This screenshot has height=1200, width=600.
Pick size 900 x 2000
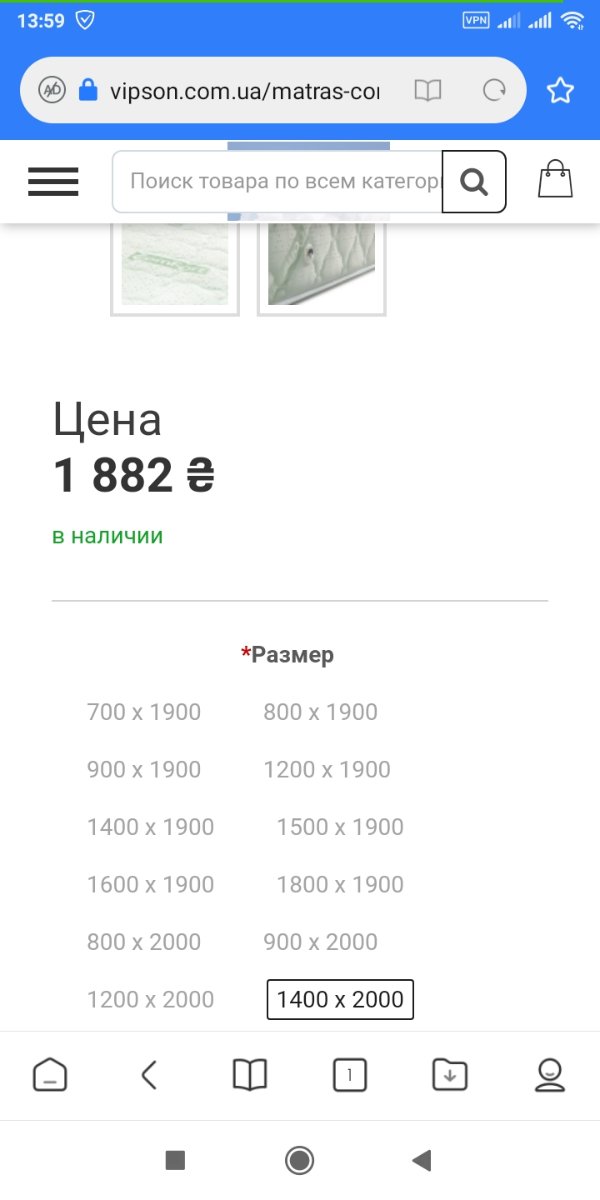(x=321, y=942)
